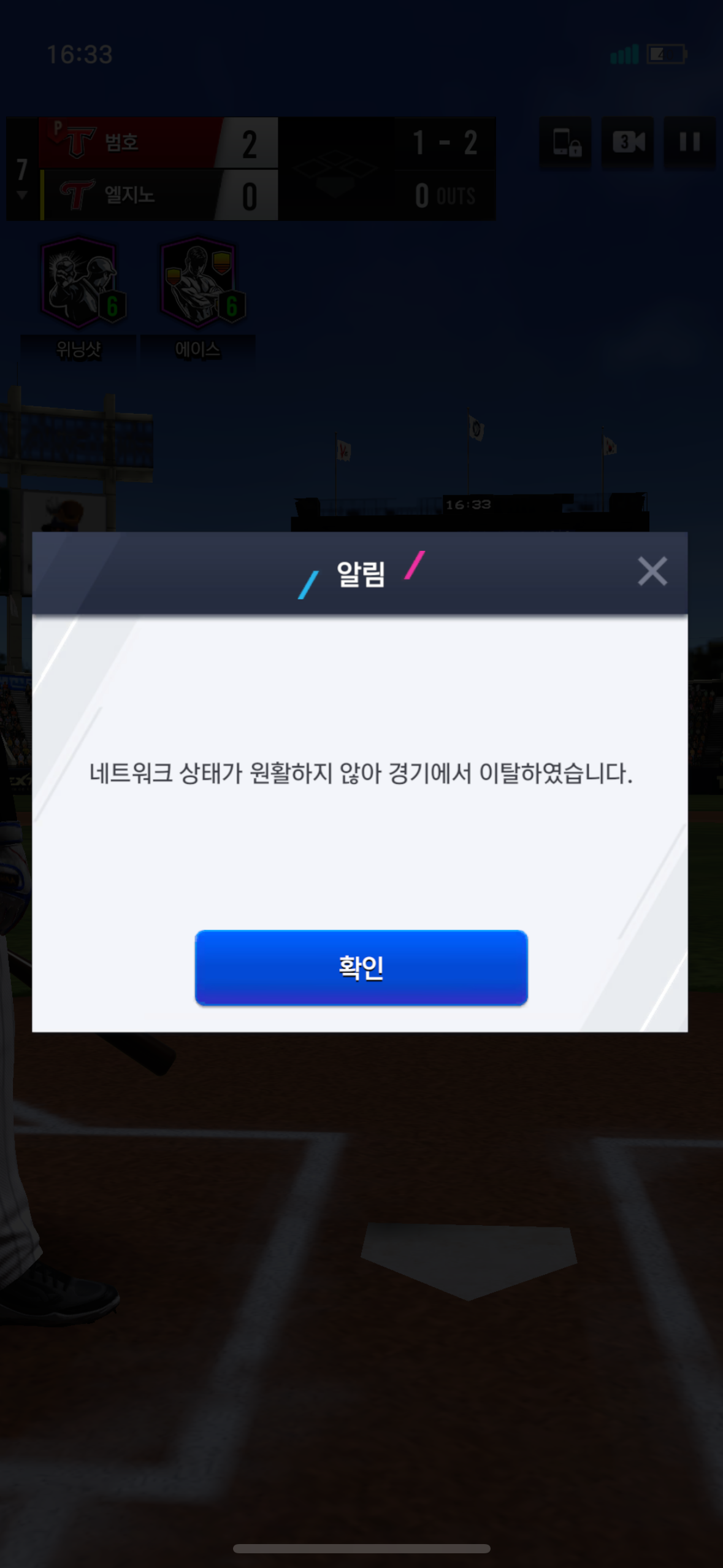Confirm the alert with the 확인 button

(361, 967)
